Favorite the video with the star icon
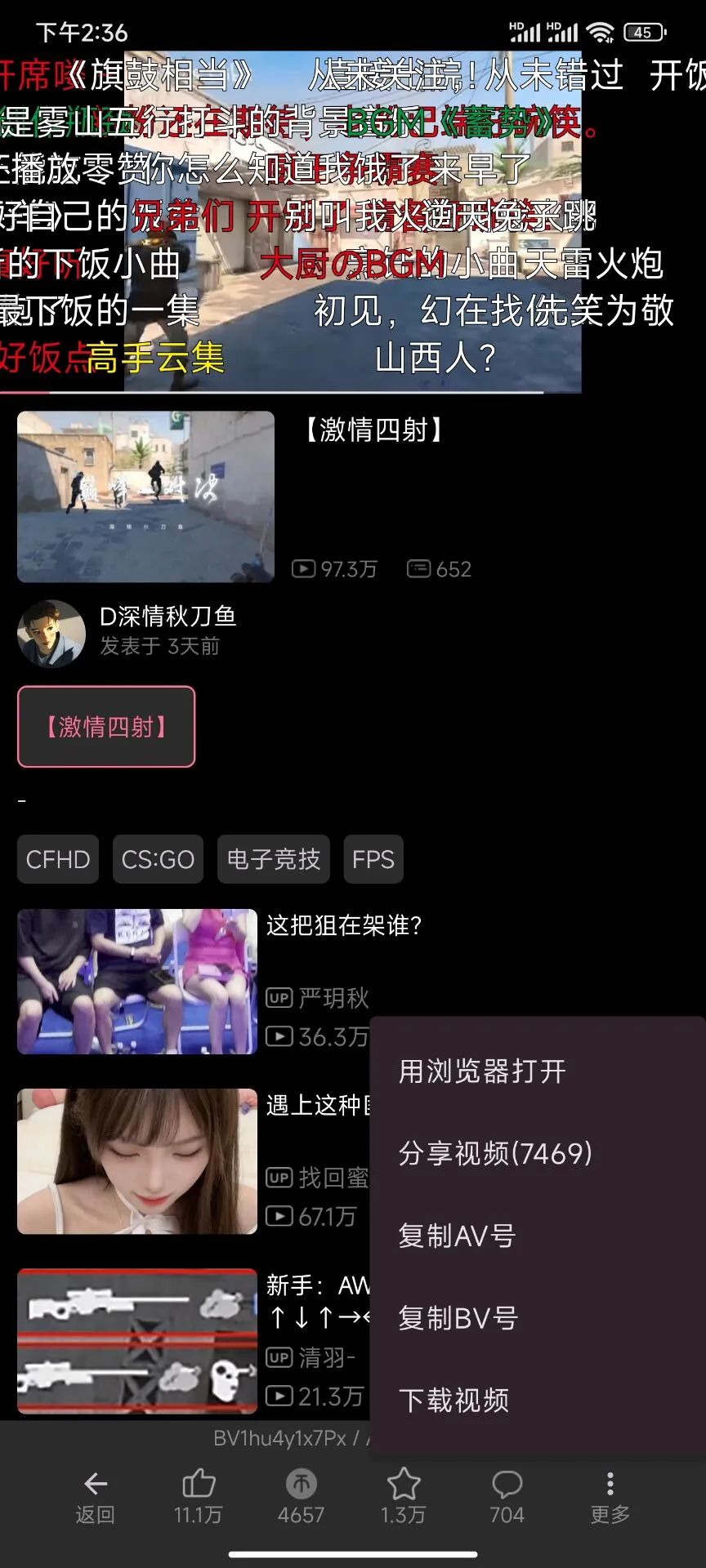This screenshot has height=1568, width=706. click(x=403, y=1498)
